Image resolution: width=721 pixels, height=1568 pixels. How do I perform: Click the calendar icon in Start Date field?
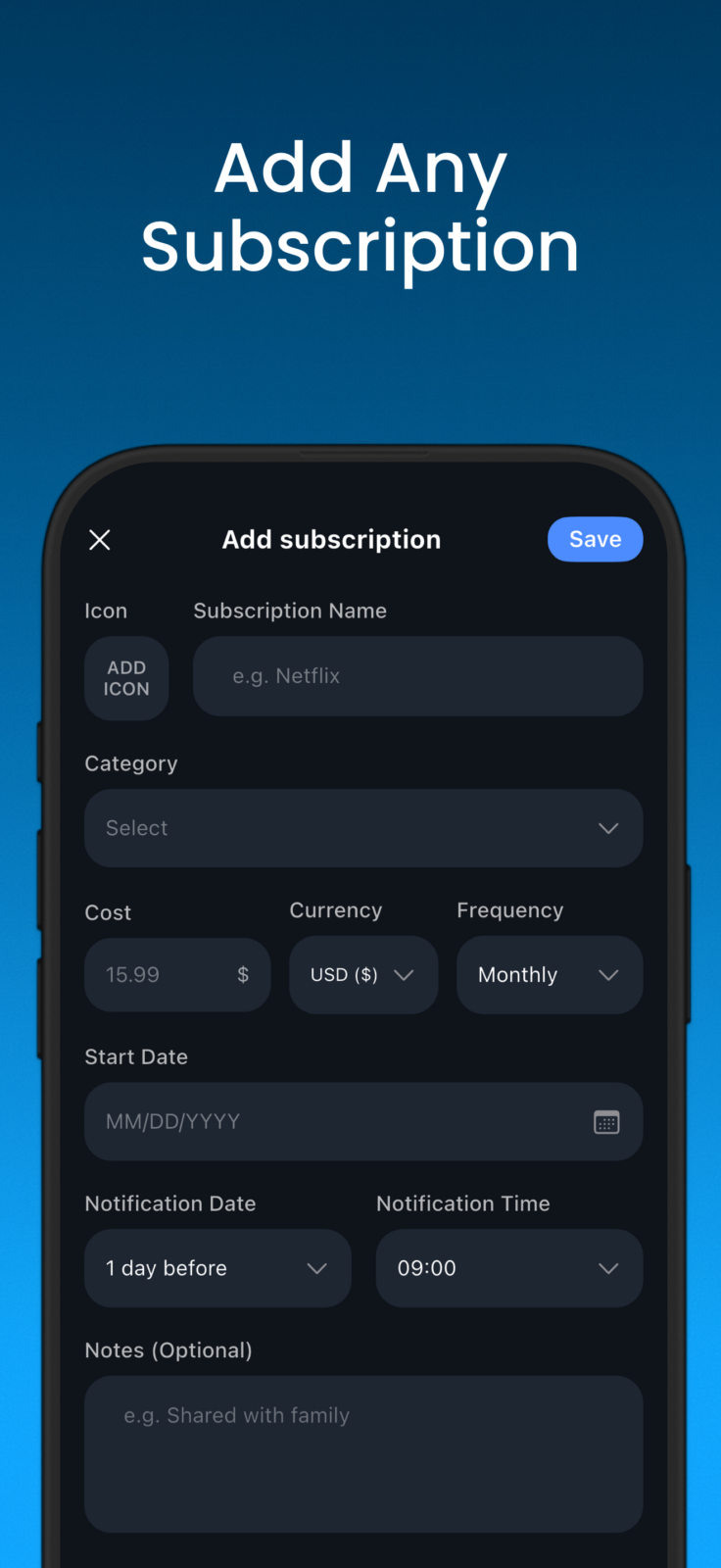point(606,1122)
